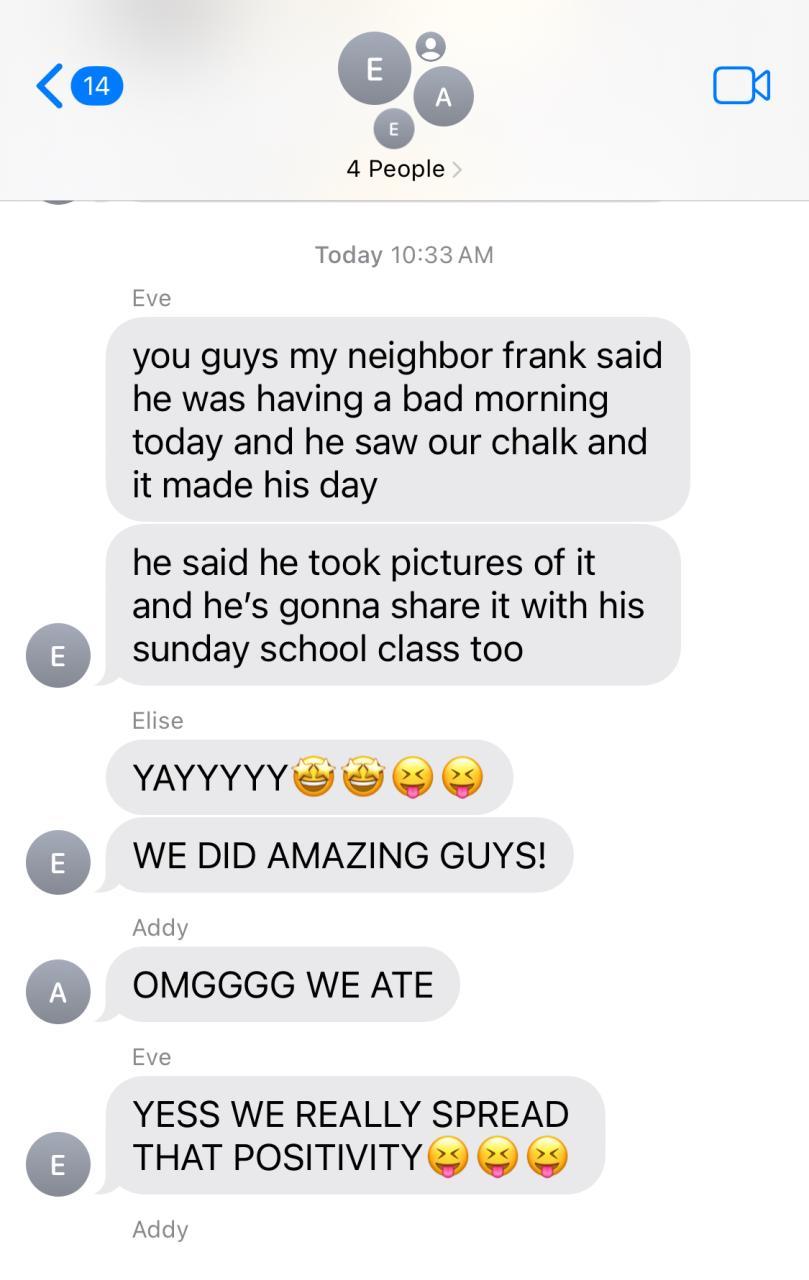Open the 4 People group details

coord(404,169)
